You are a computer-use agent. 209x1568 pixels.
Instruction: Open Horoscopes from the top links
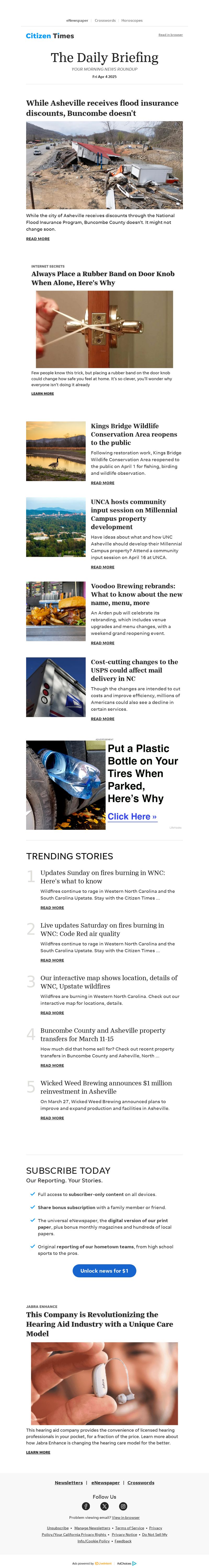pyautogui.click(x=132, y=20)
